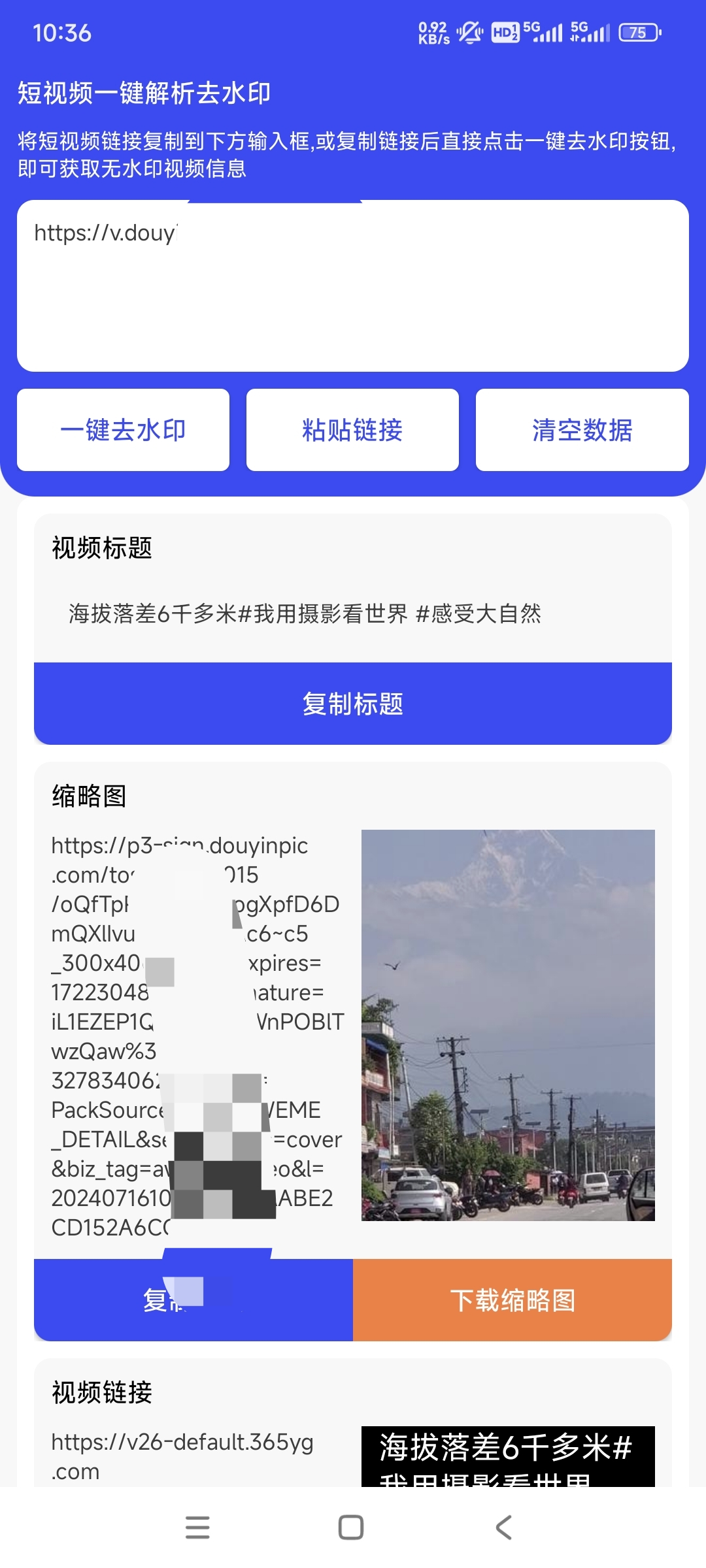706x1568 pixels.
Task: Tap the blue copy button beside 下载缩略图
Action: pyautogui.click(x=193, y=1301)
